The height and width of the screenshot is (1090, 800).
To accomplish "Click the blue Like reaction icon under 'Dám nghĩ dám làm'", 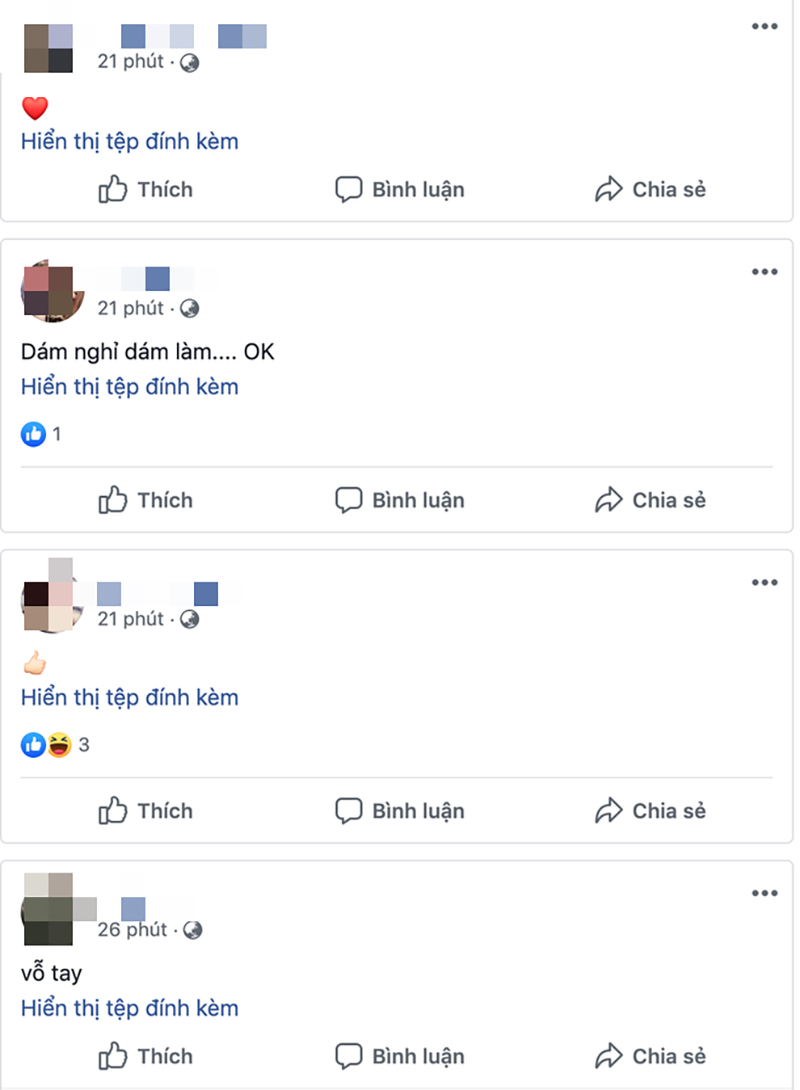I will coord(33,434).
